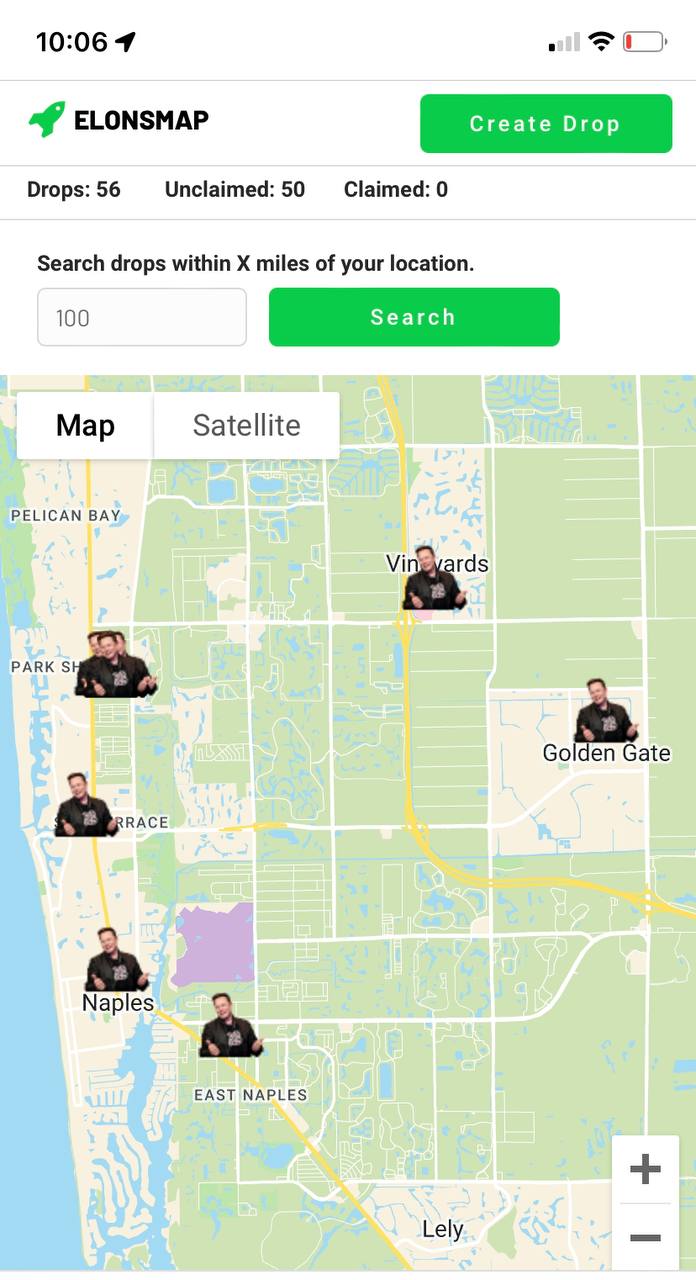Open the drop marker above Naples label
The height and width of the screenshot is (1280, 696).
pyautogui.click(x=116, y=959)
